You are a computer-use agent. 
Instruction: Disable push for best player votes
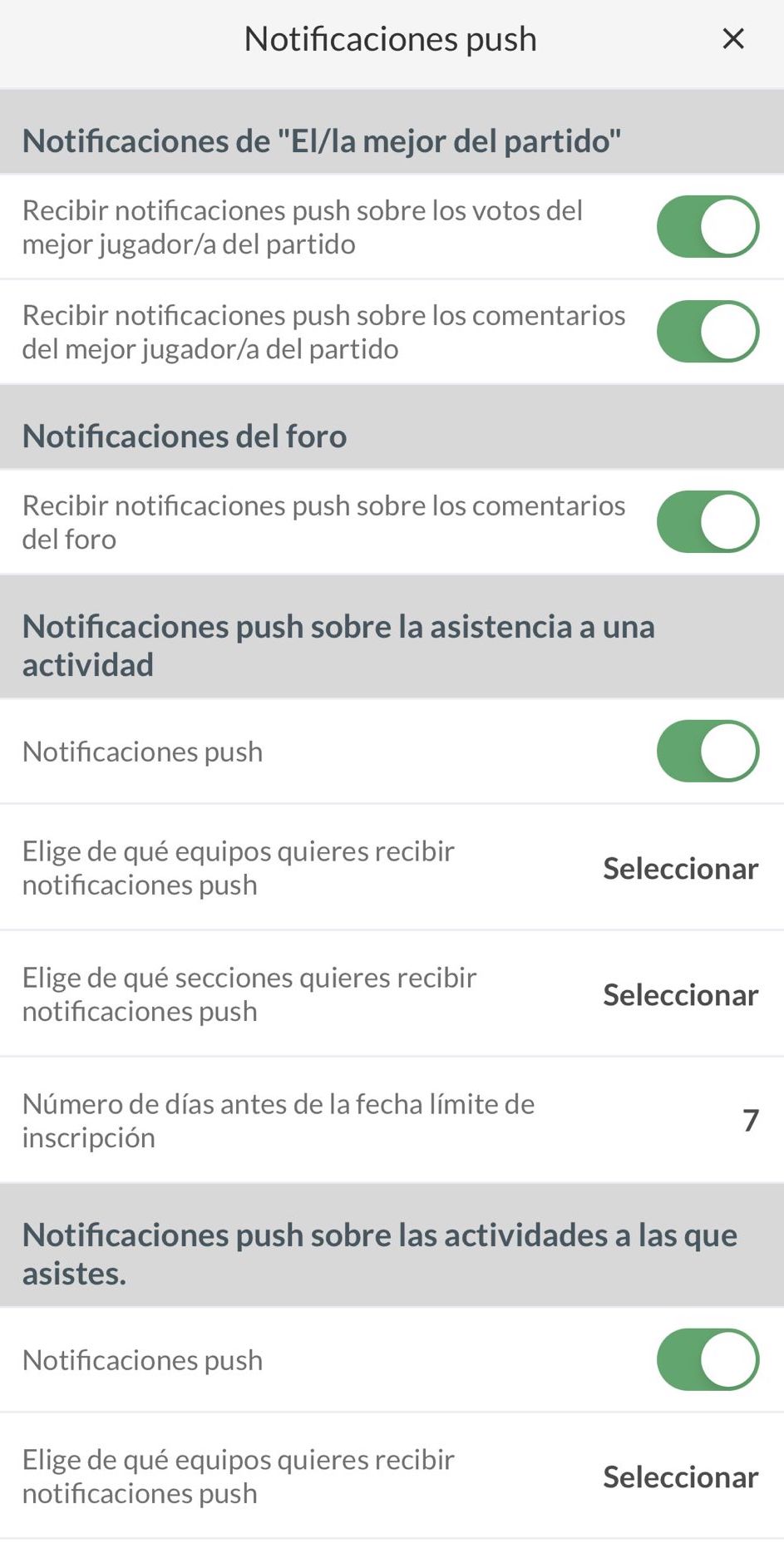(708, 226)
